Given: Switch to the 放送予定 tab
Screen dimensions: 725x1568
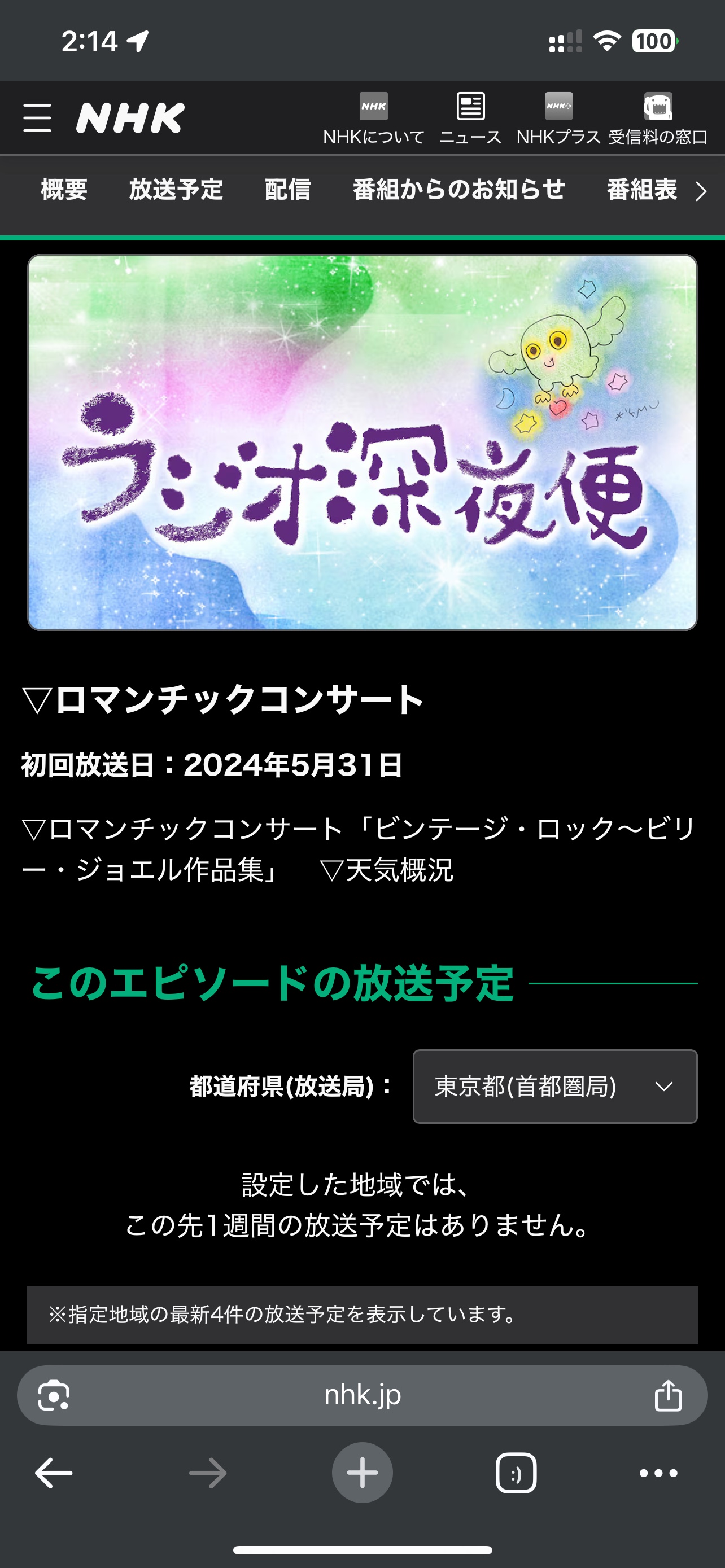Looking at the screenshot, I should coord(176,190).
